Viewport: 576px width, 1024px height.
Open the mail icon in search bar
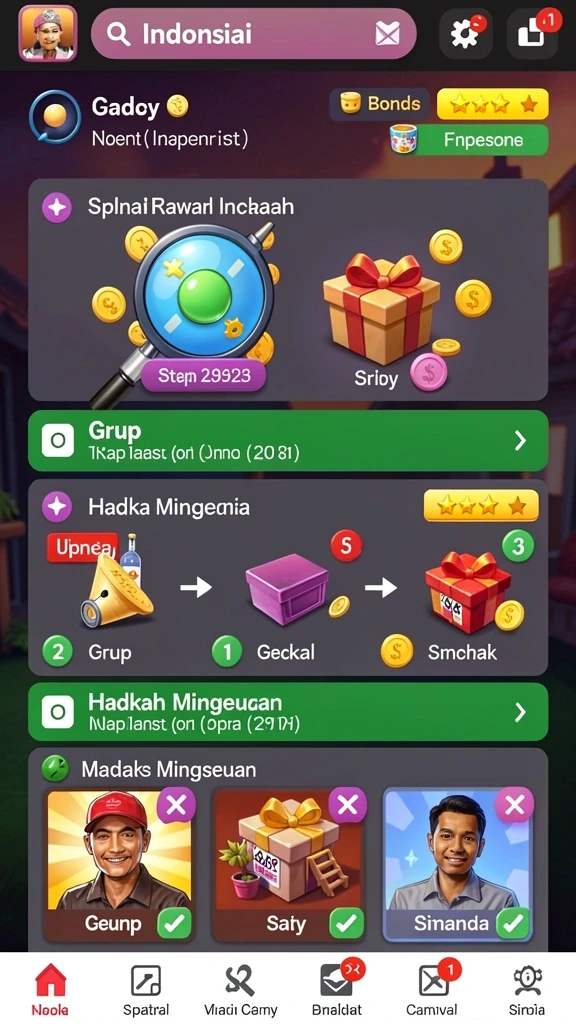pyautogui.click(x=387, y=34)
